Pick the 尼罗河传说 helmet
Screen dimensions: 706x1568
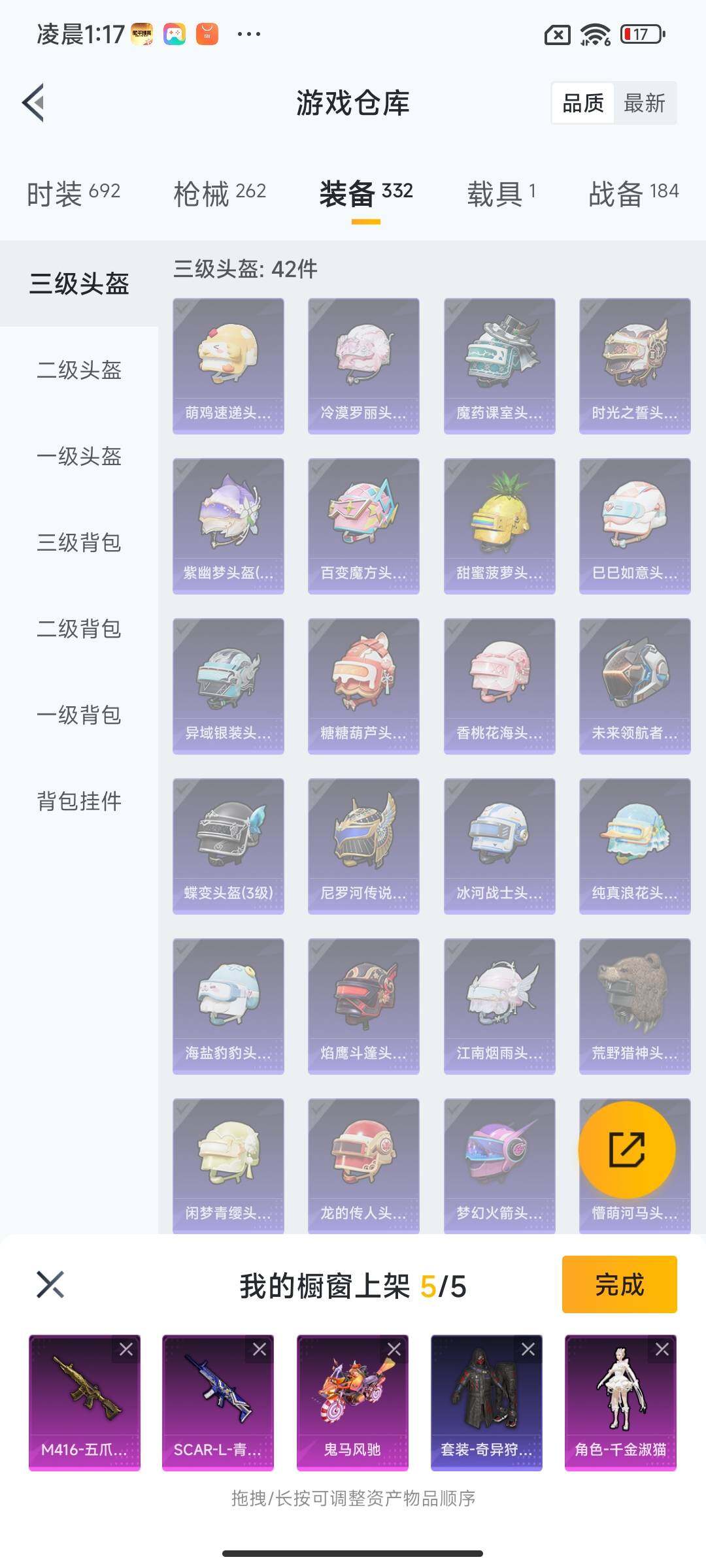(363, 846)
